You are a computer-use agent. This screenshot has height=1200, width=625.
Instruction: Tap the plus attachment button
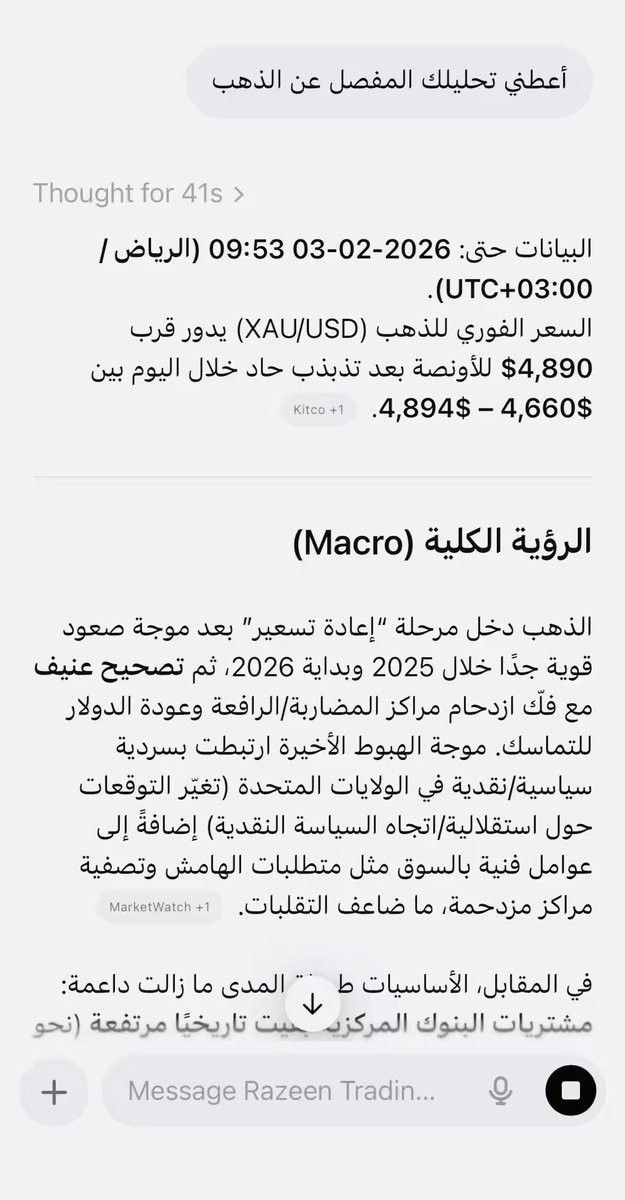click(x=54, y=1091)
